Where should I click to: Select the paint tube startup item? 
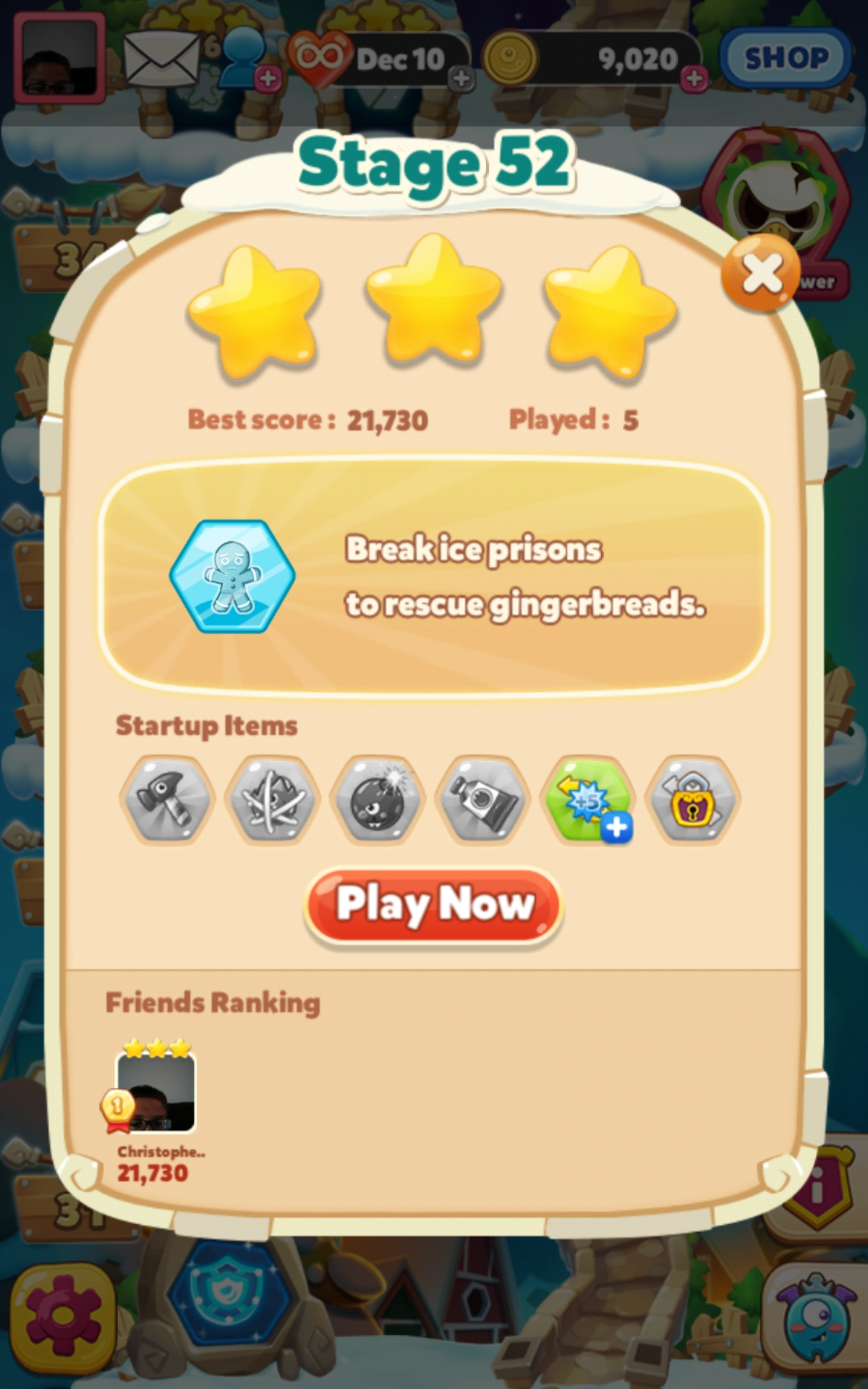tap(482, 799)
